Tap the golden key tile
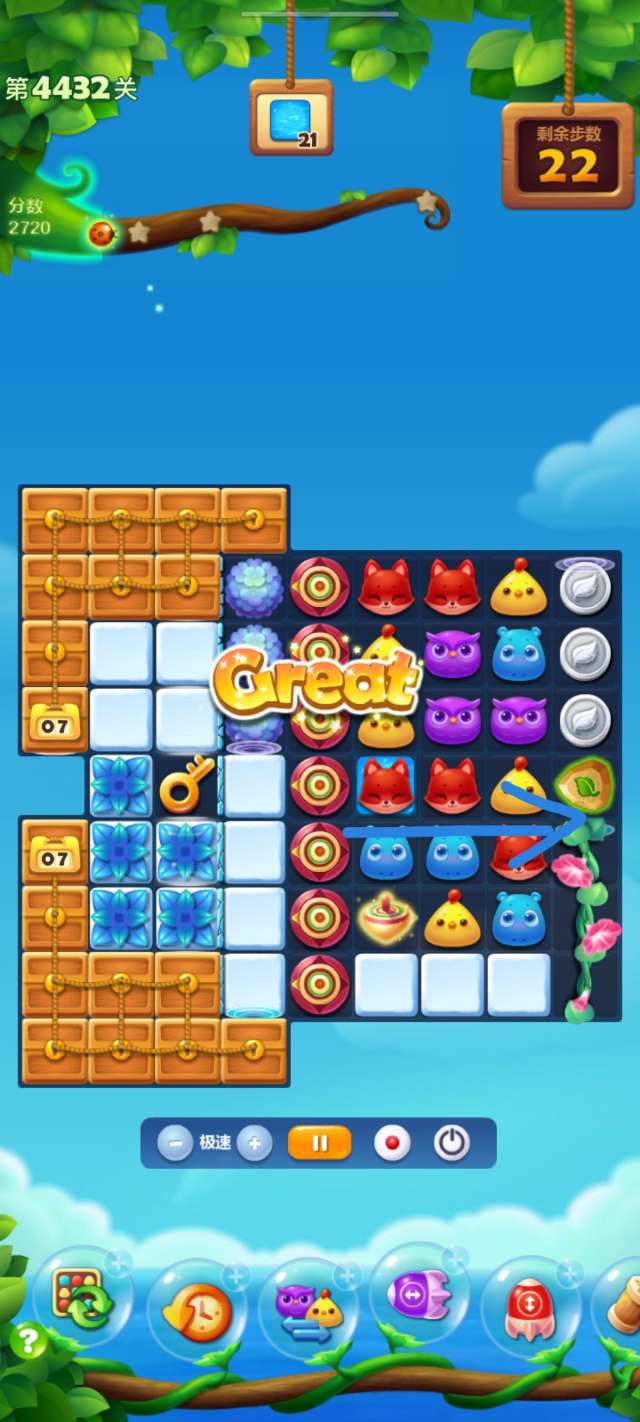The width and height of the screenshot is (640, 1422). point(187,786)
